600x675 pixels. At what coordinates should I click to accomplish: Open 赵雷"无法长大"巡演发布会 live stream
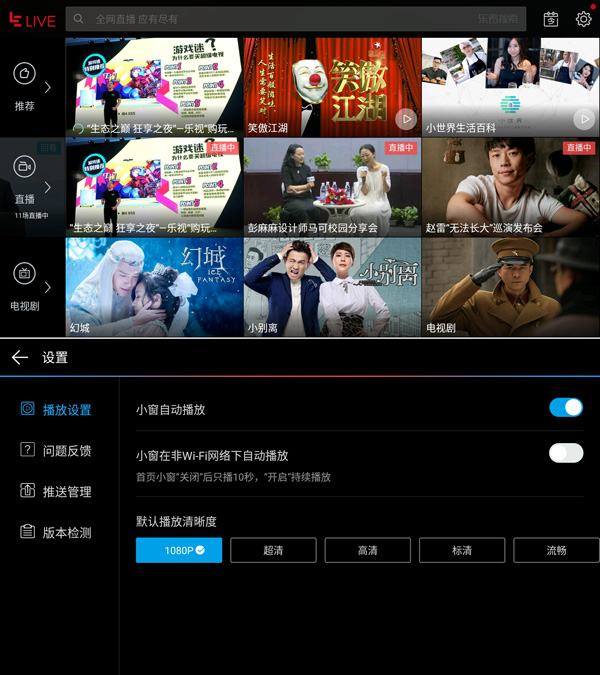point(510,187)
